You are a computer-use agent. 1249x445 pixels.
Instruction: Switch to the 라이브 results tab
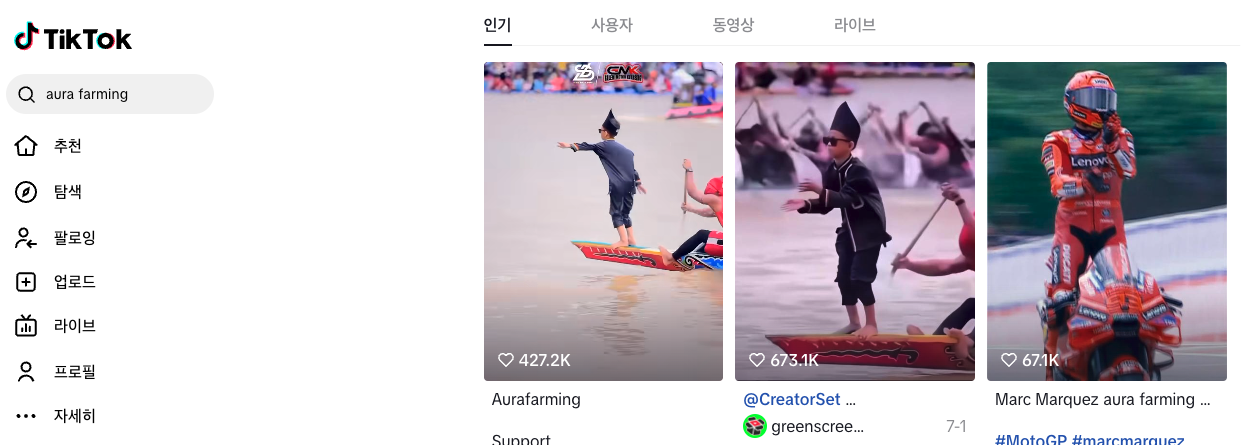(854, 26)
